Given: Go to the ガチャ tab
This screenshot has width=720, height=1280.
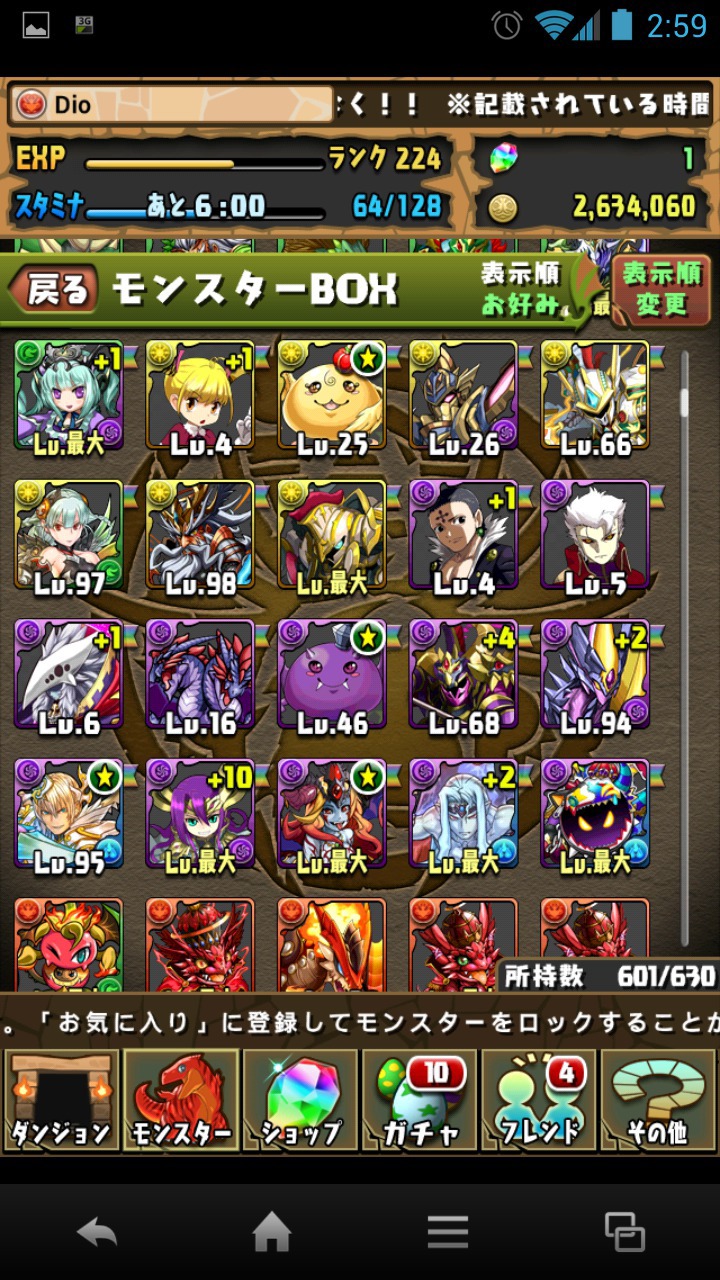Looking at the screenshot, I should 419,1101.
